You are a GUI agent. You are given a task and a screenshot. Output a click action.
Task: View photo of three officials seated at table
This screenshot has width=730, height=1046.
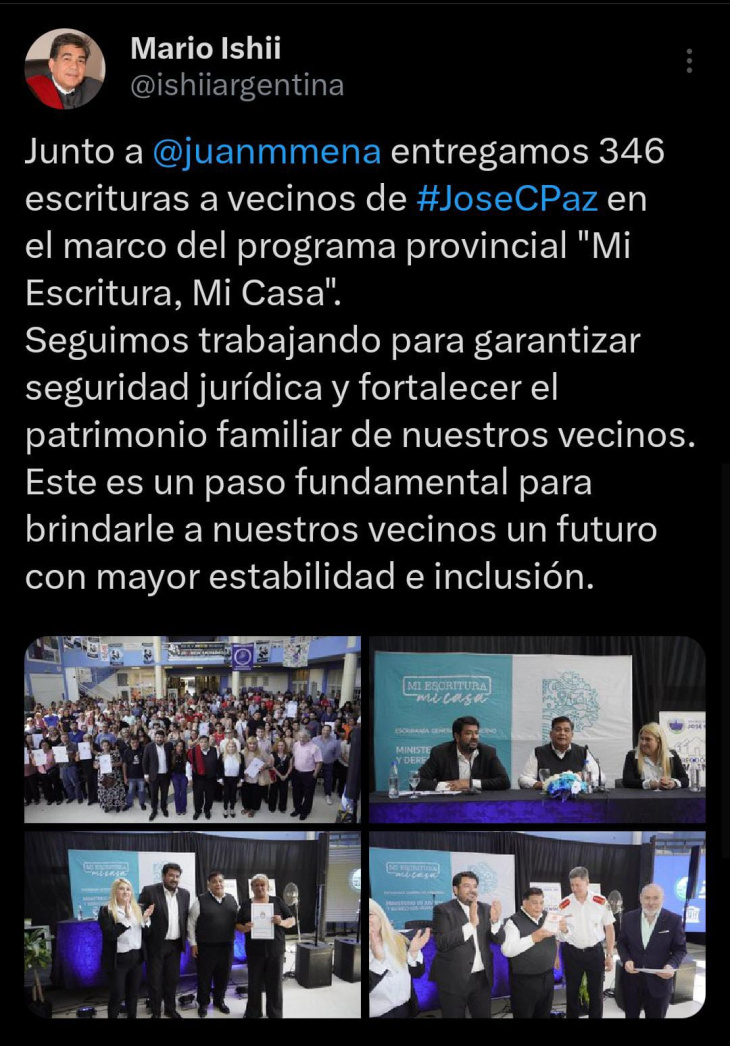537,729
